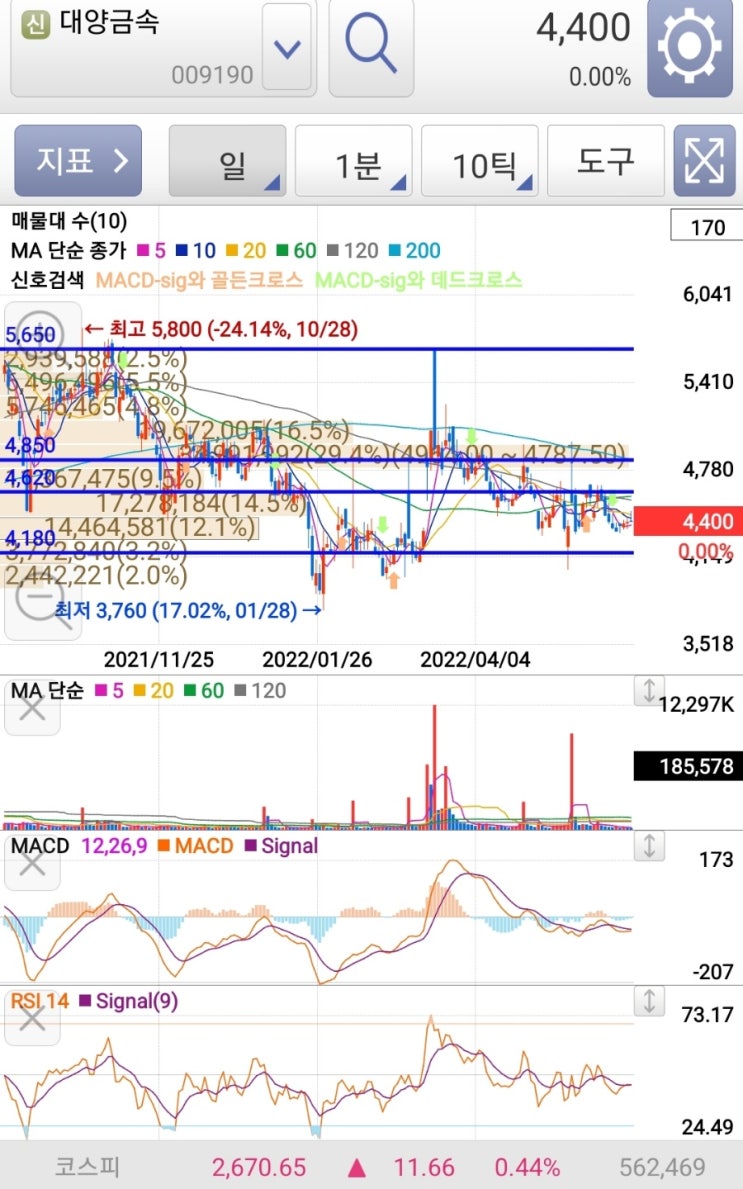Image resolution: width=743 pixels, height=1189 pixels.
Task: Open the 코스피 index ticker bar
Action: click(372, 1166)
